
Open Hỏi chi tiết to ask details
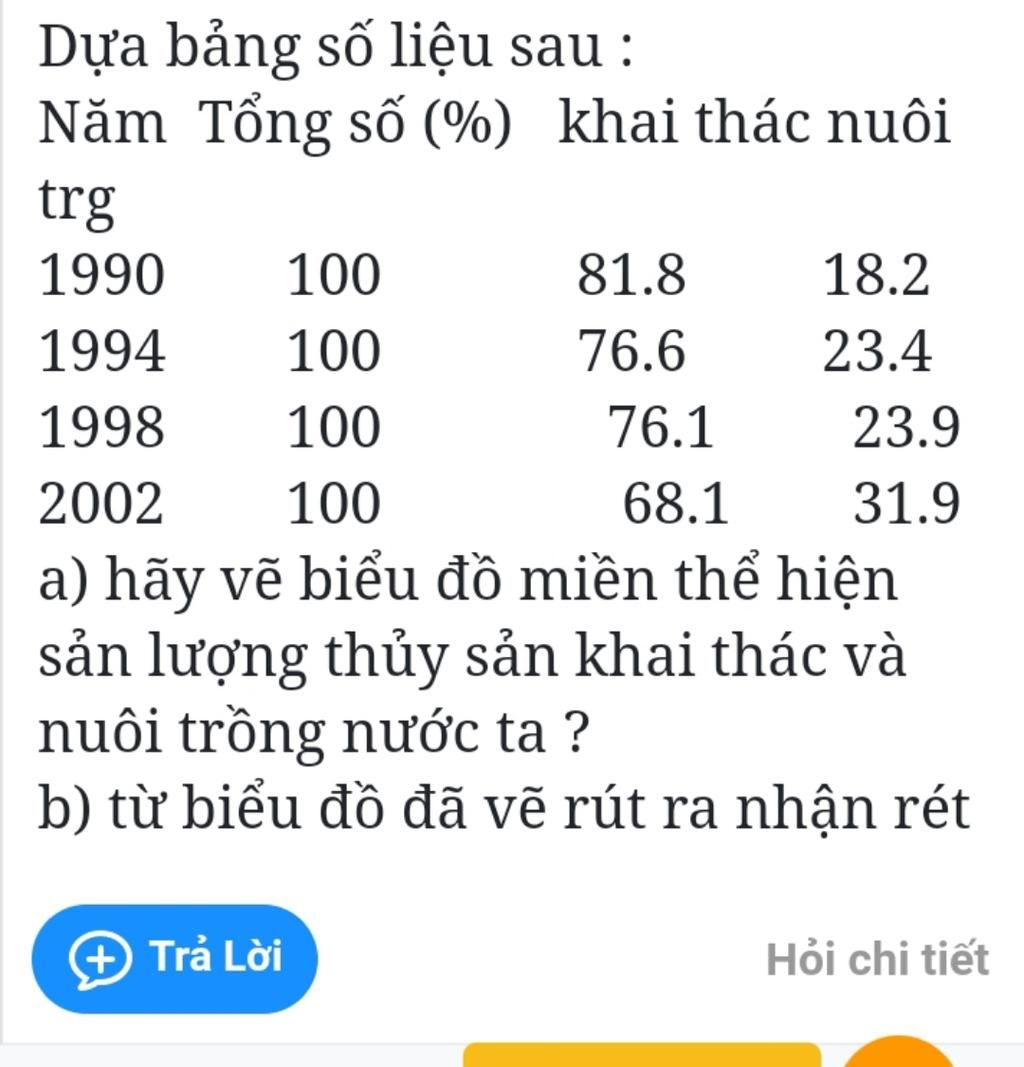(877, 961)
